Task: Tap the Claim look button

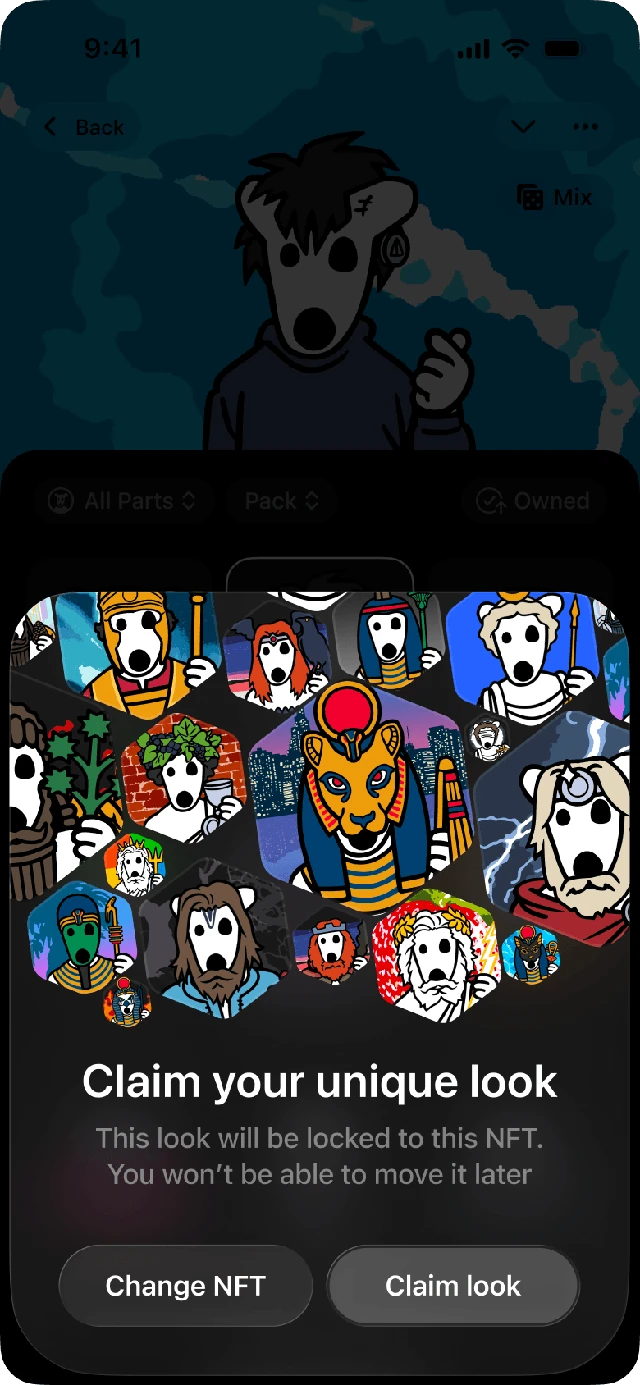Action: [453, 1285]
